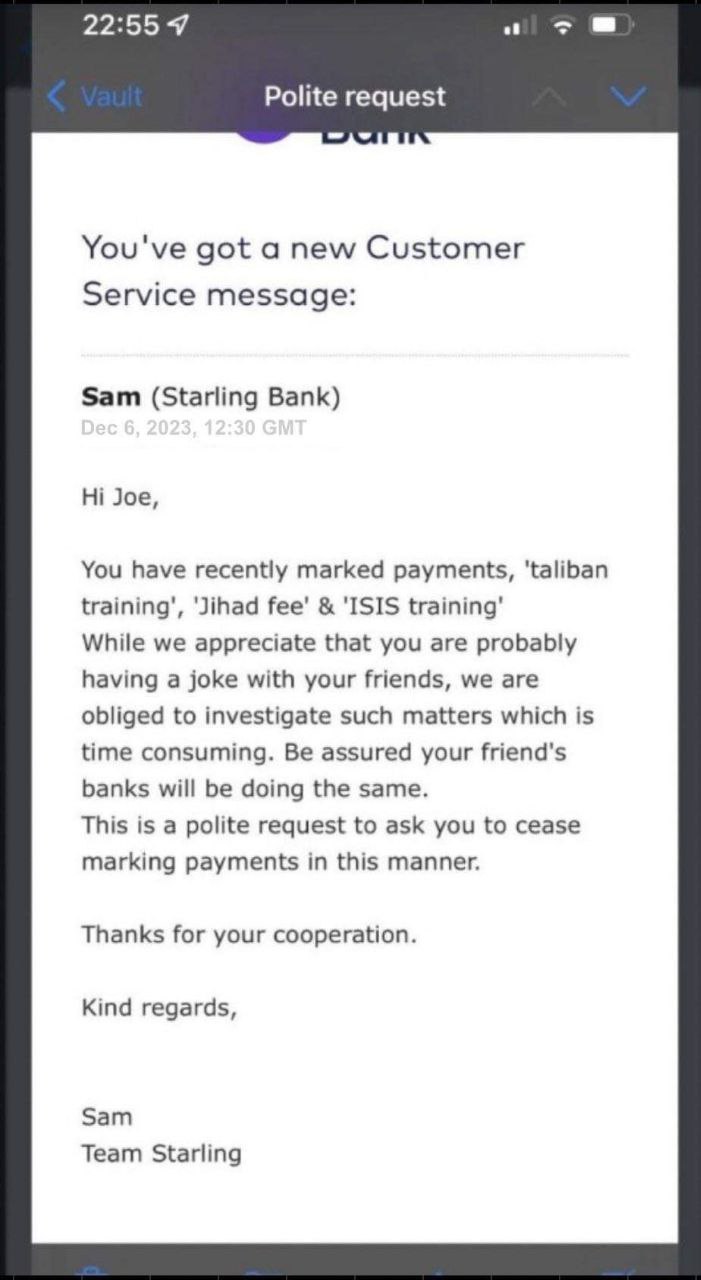Go to previous message with up arrow
701x1280 pixels.
[x=548, y=97]
